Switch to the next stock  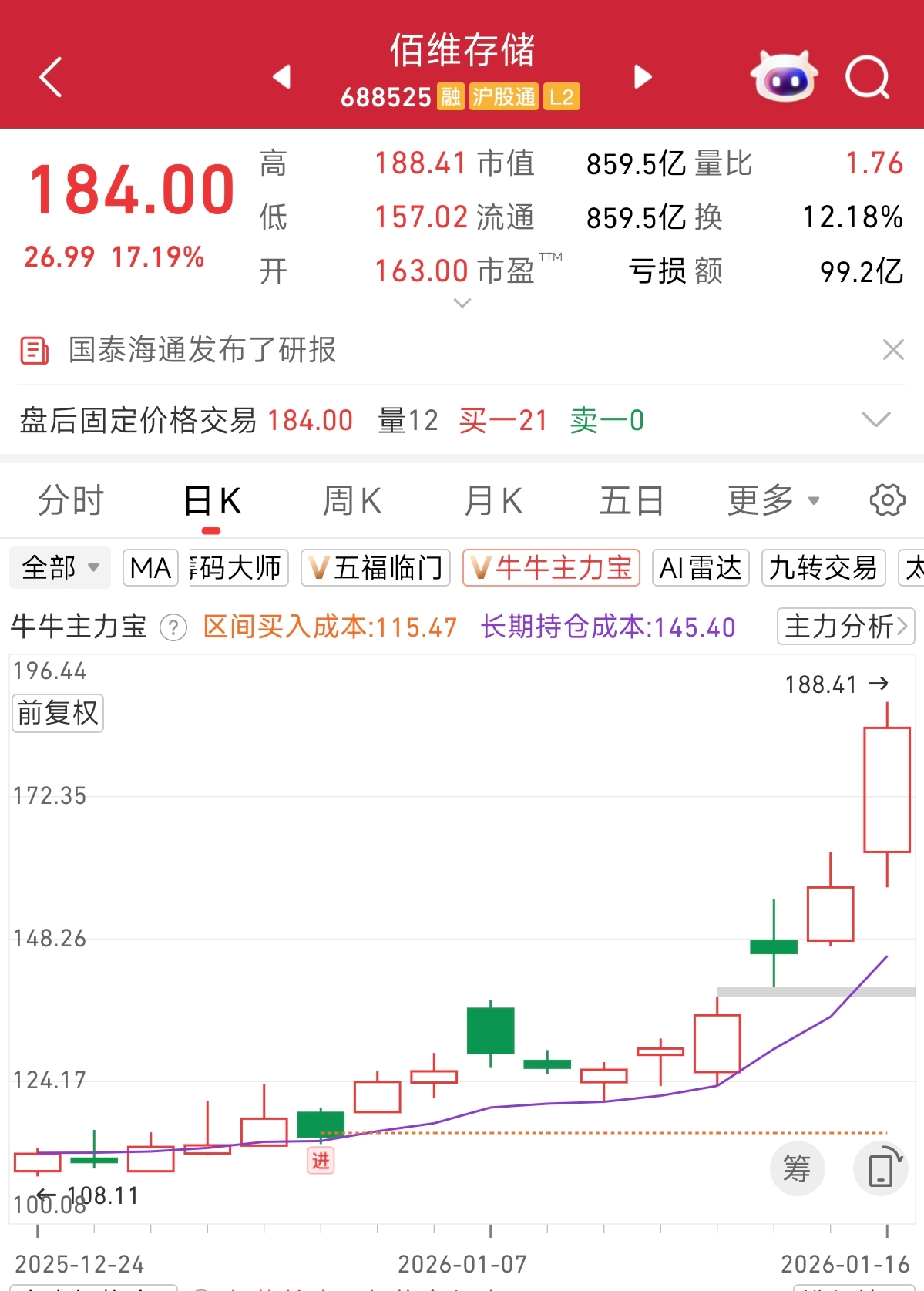point(643,77)
